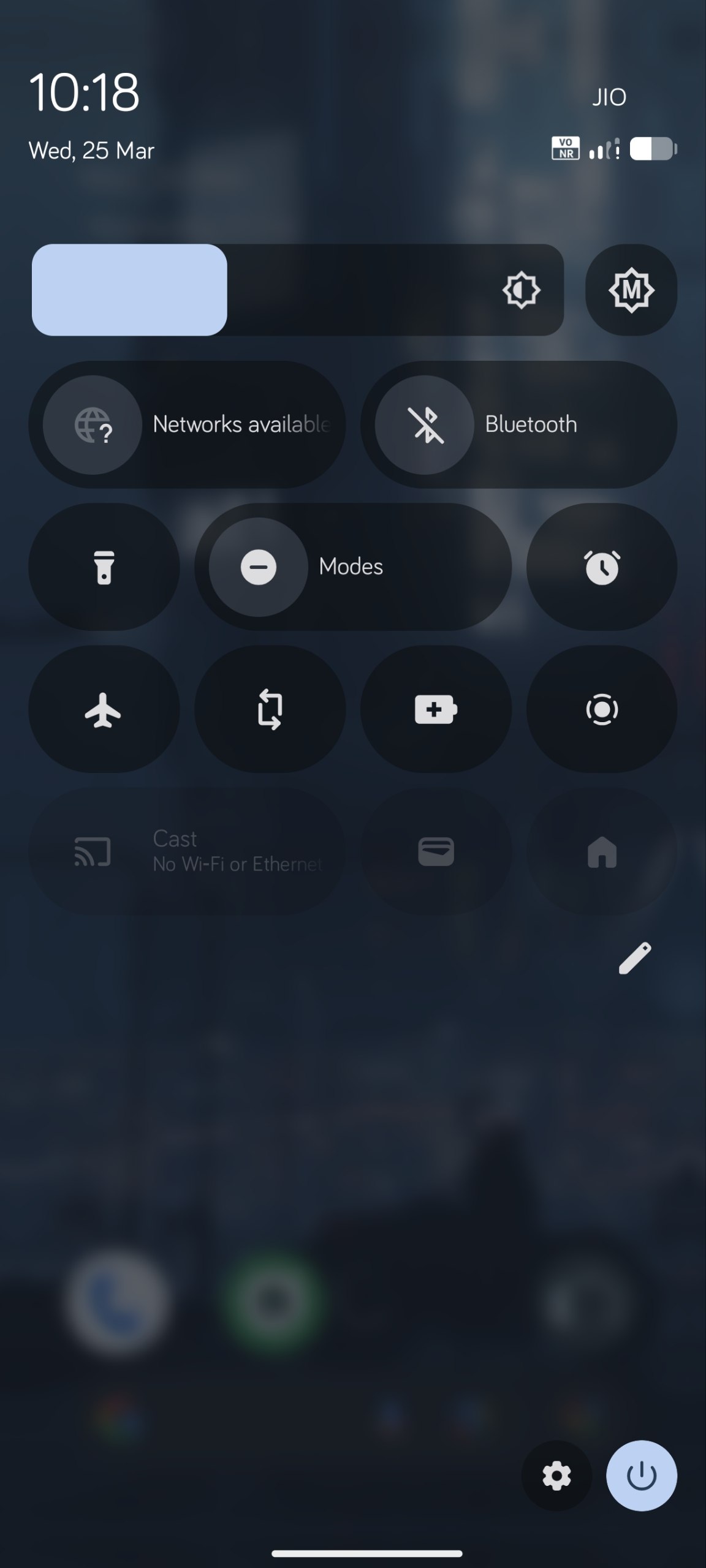The width and height of the screenshot is (706, 1568).
Task: Toggle the auto-rotate tile
Action: click(270, 709)
